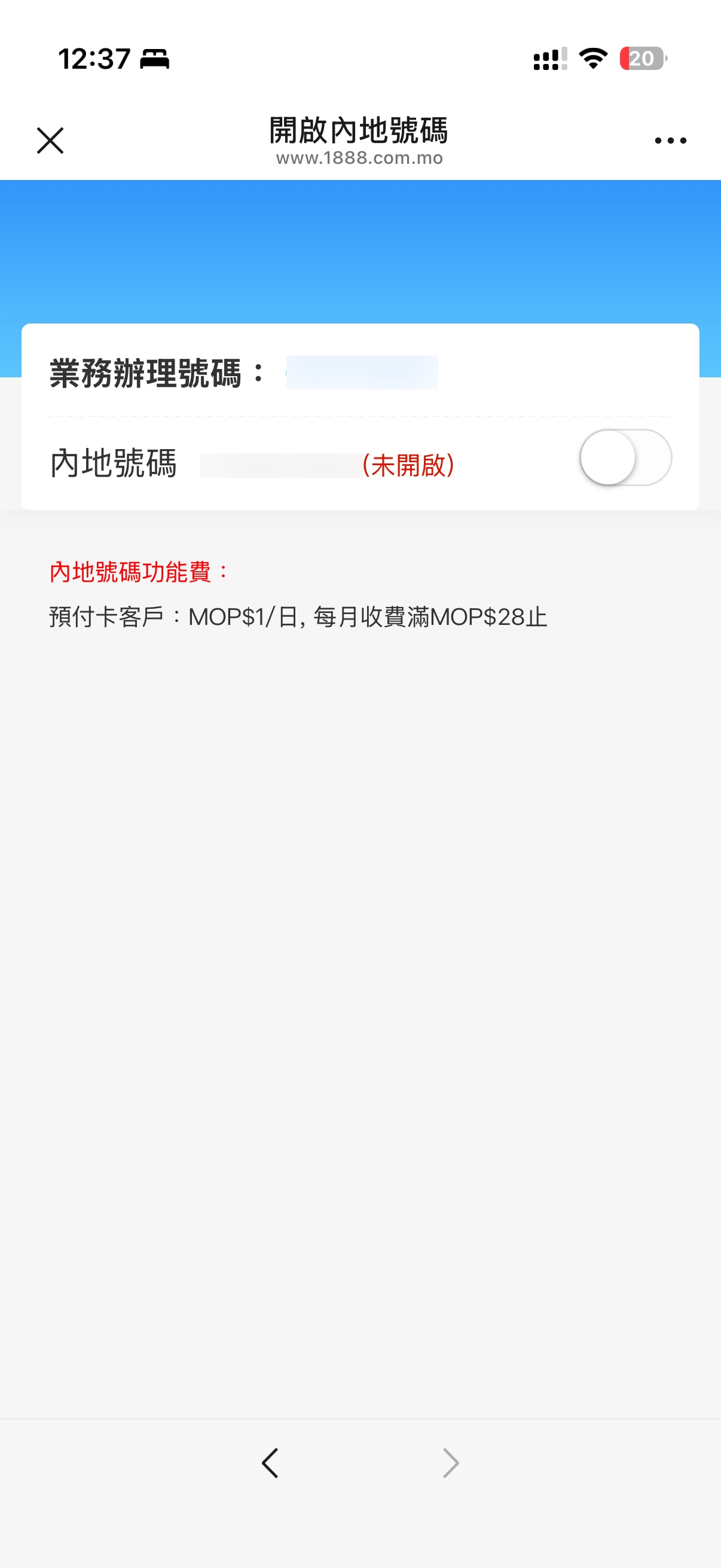The height and width of the screenshot is (1568, 721).
Task: Enable the 內地號碼 switch
Action: coord(625,457)
